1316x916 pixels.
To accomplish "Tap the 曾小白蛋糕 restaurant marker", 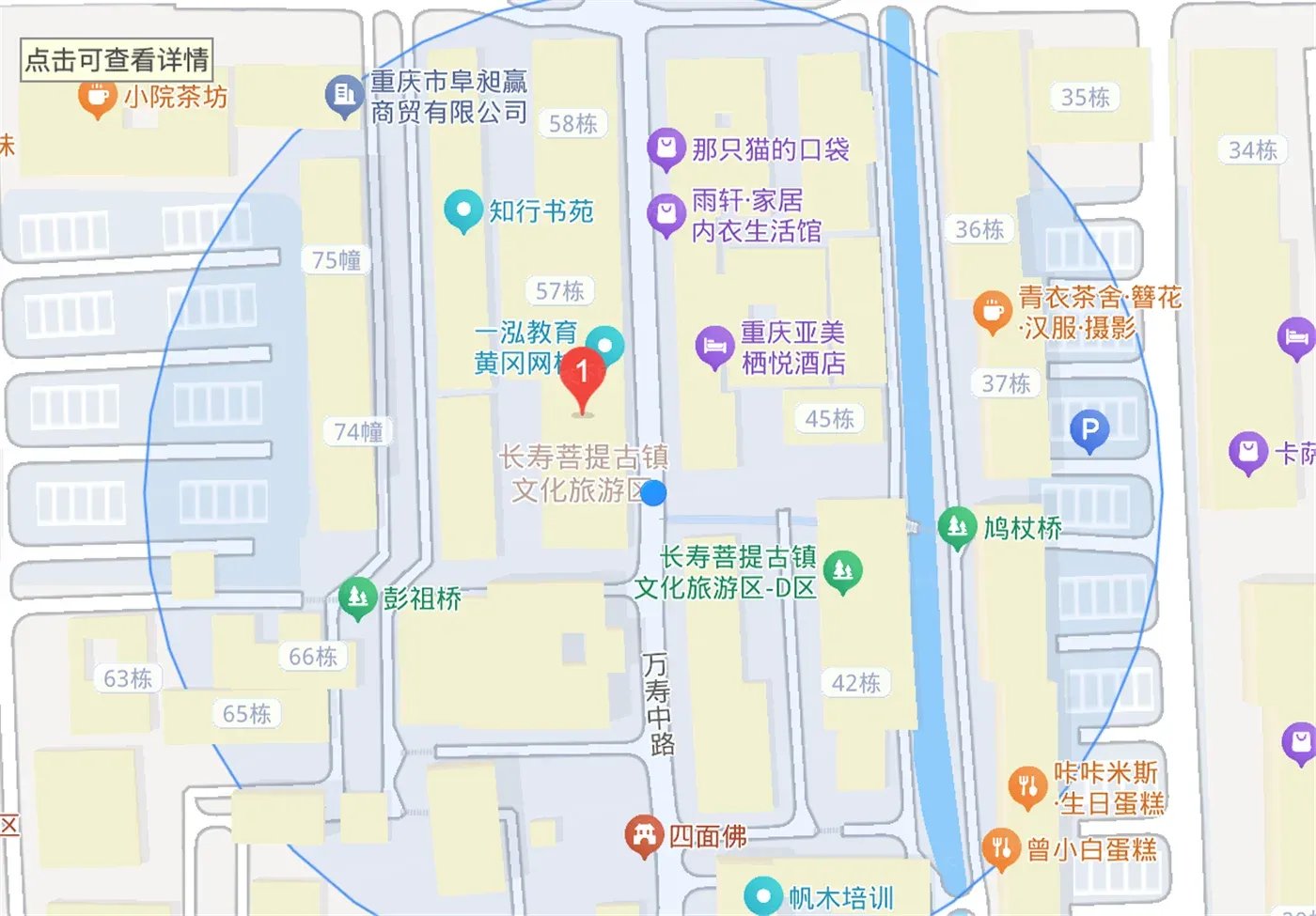I will pos(1001,848).
